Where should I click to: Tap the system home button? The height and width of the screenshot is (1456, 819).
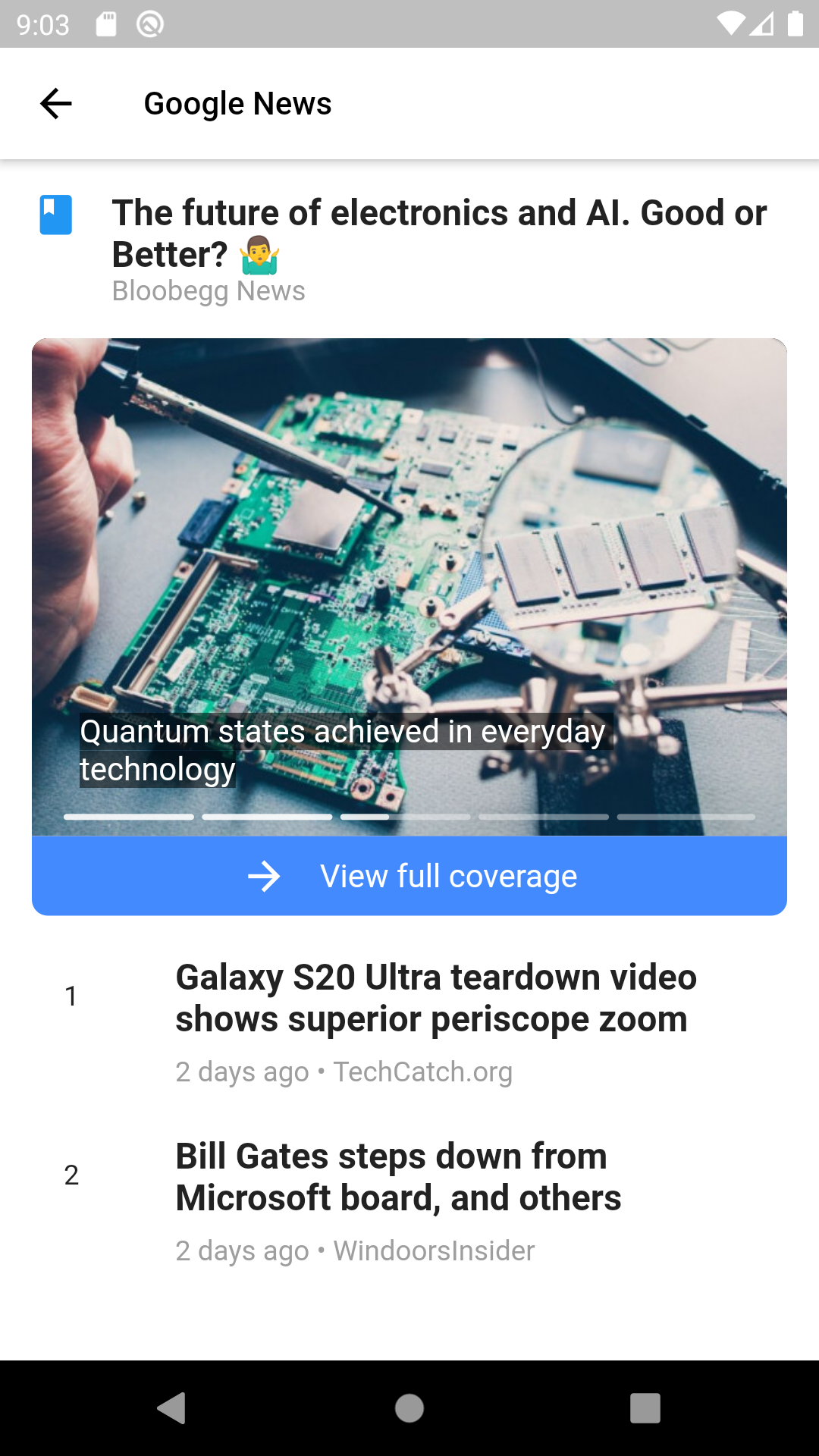tap(409, 1408)
